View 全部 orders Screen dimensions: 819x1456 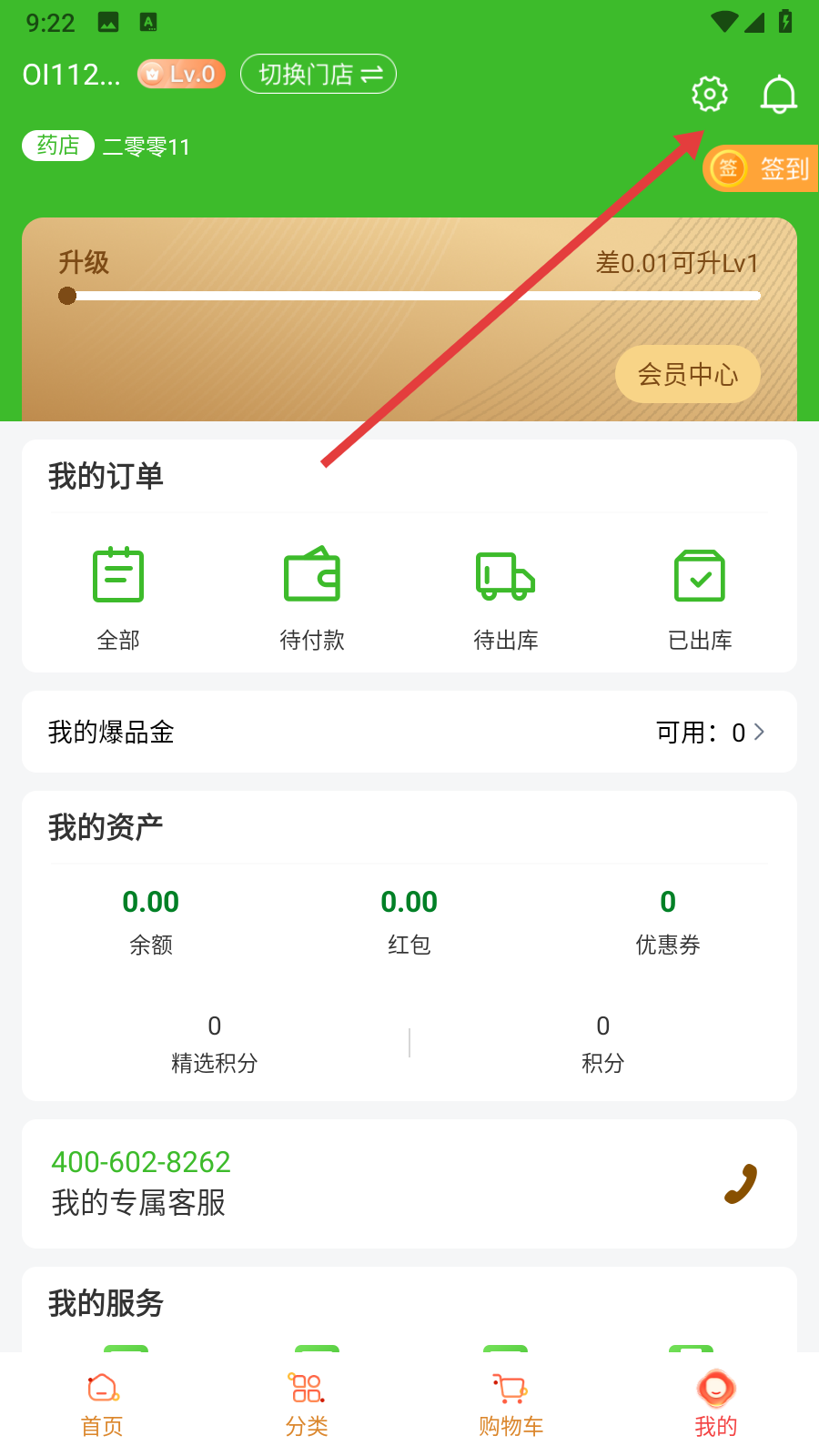pyautogui.click(x=118, y=597)
